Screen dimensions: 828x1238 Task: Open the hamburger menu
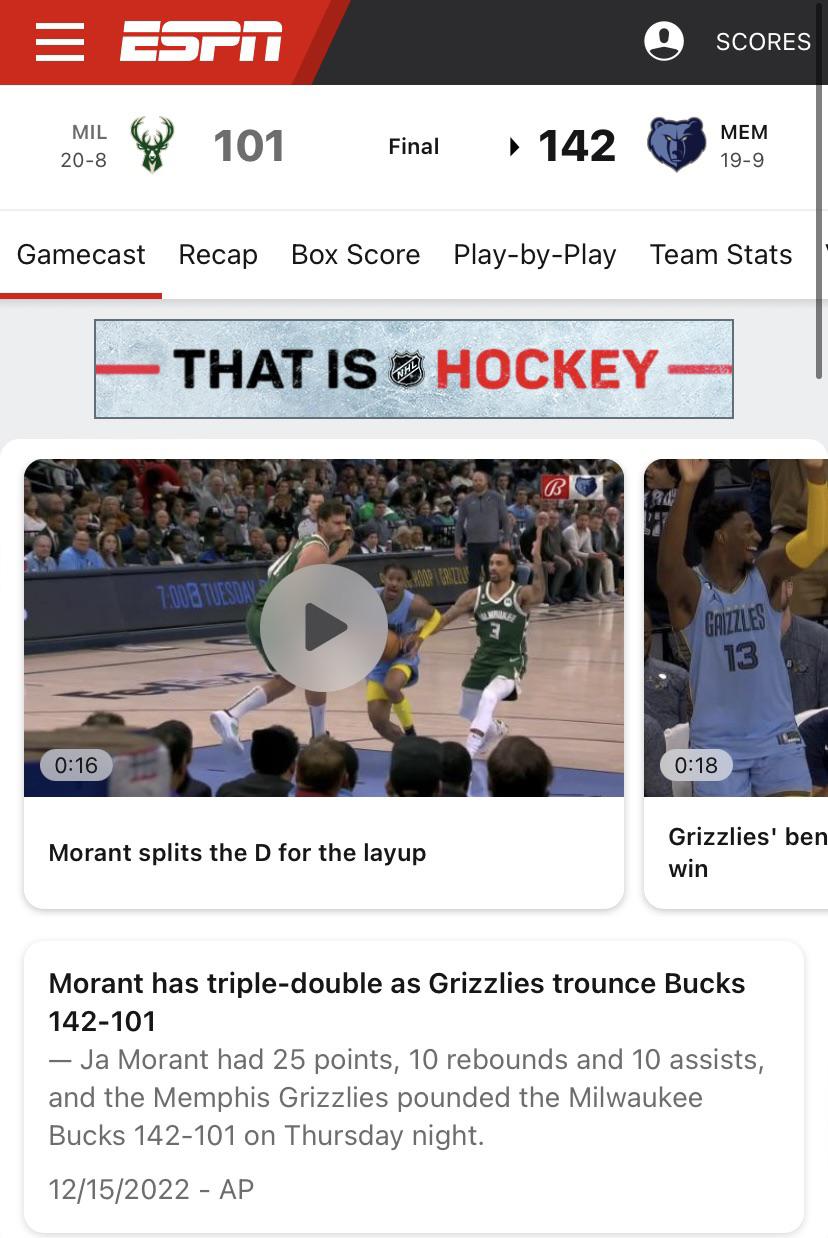pyautogui.click(x=60, y=42)
